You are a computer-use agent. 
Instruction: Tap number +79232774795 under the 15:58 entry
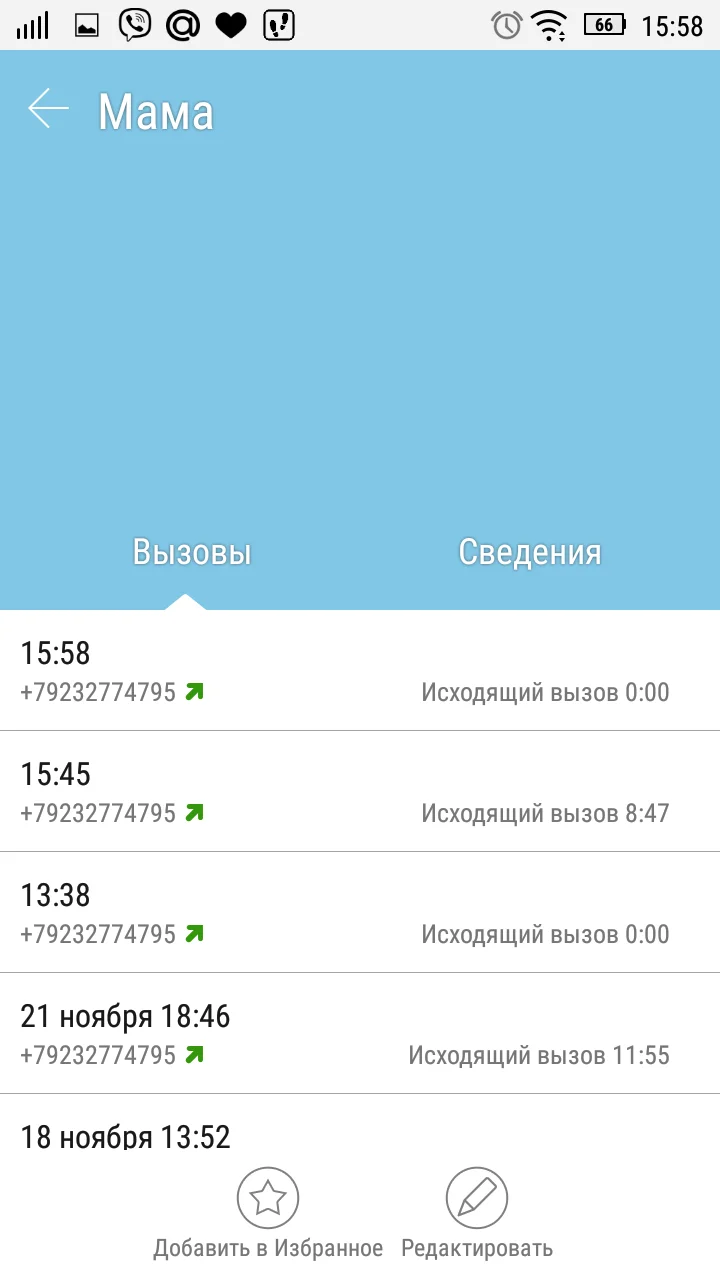pyautogui.click(x=100, y=692)
